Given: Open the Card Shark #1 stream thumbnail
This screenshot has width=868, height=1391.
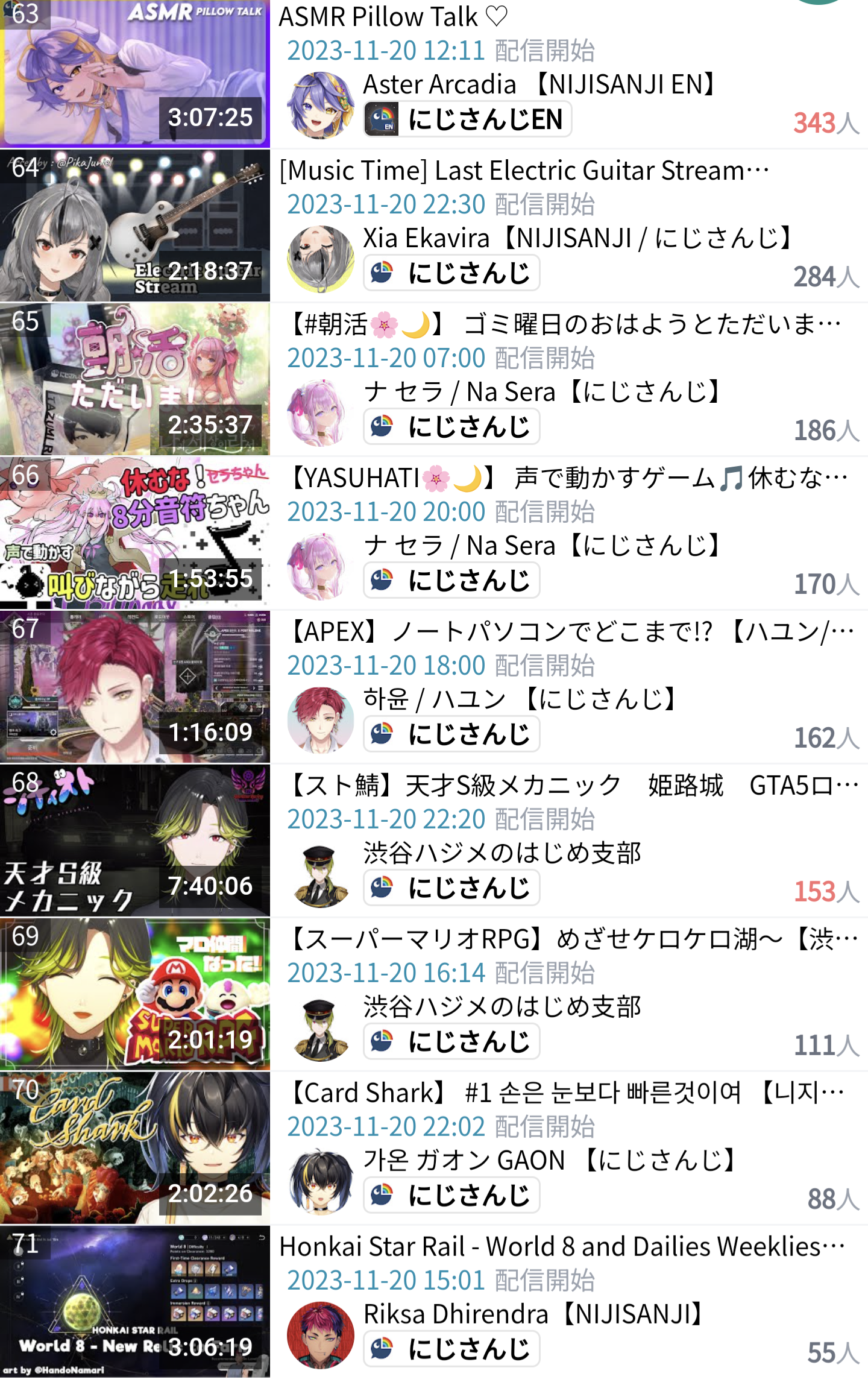Looking at the screenshot, I should (135, 1149).
